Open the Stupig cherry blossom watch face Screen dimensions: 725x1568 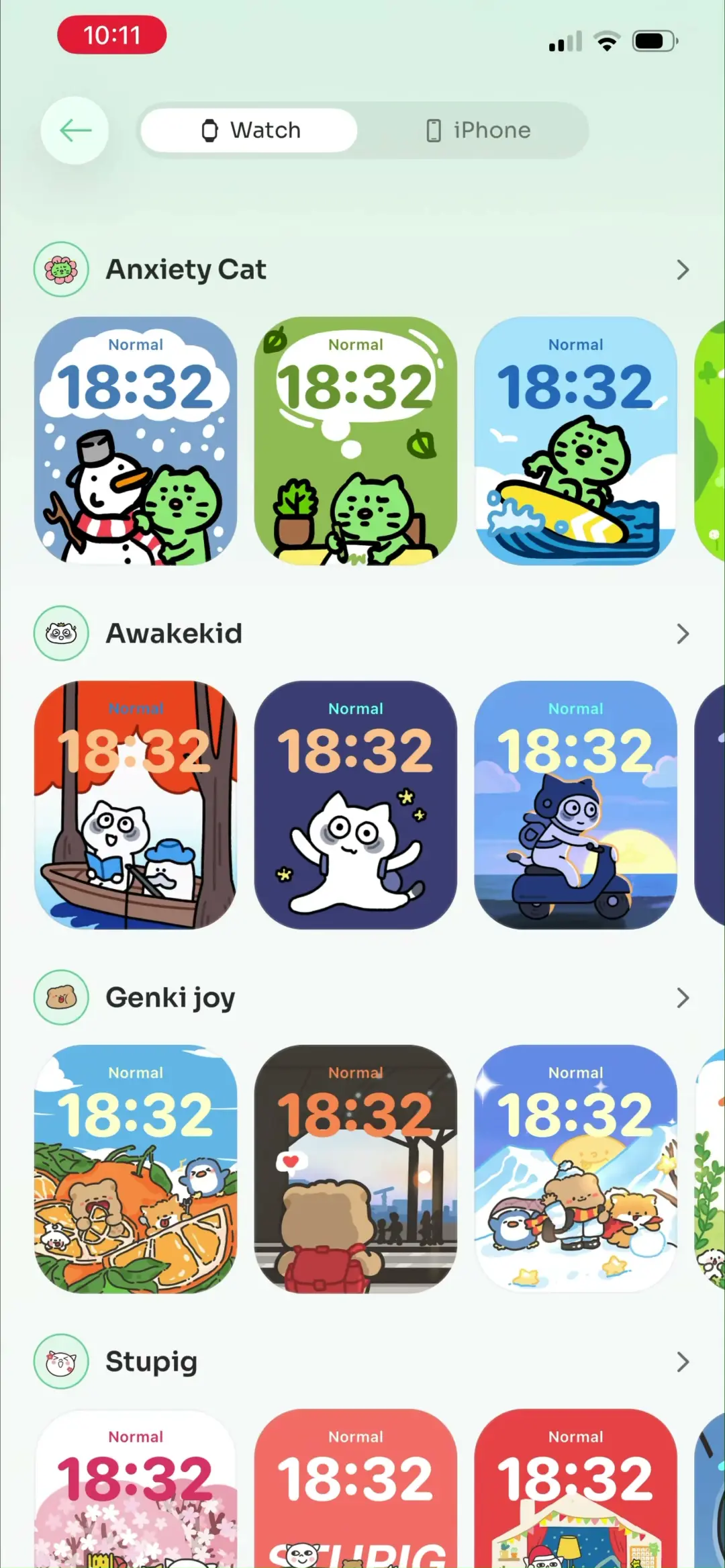[136, 1488]
